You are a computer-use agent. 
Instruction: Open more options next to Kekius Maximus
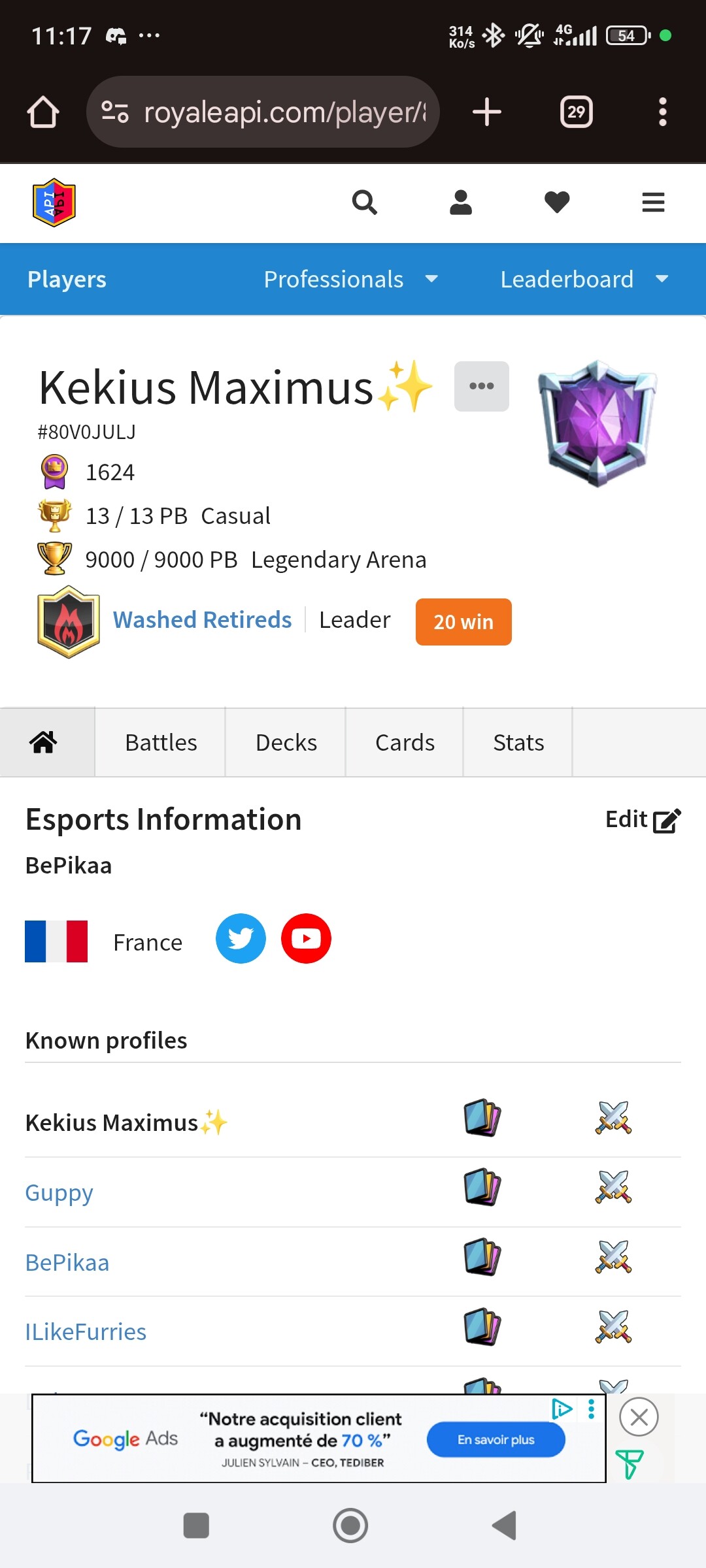tap(482, 386)
